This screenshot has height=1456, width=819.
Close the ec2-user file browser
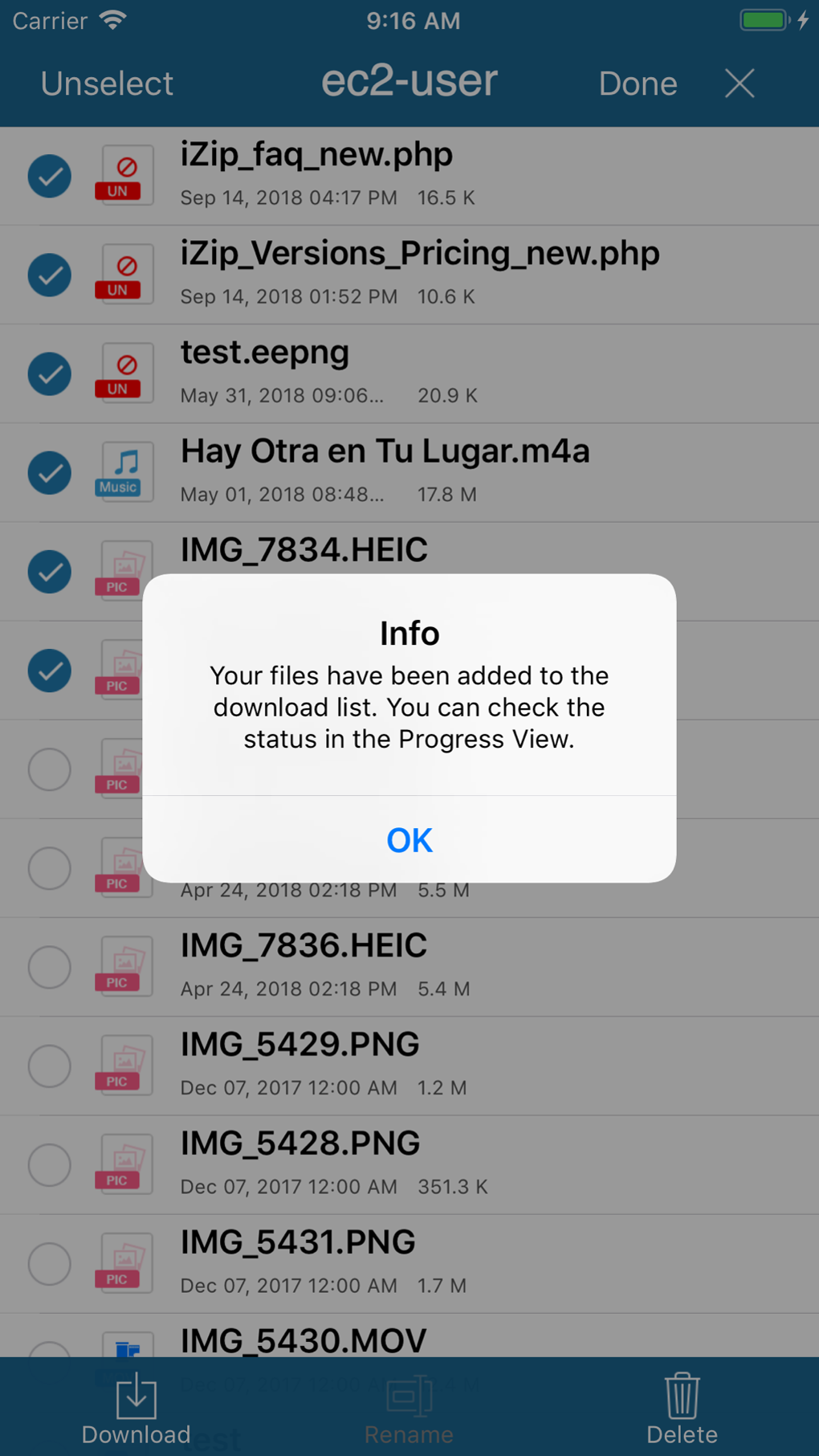pos(740,83)
